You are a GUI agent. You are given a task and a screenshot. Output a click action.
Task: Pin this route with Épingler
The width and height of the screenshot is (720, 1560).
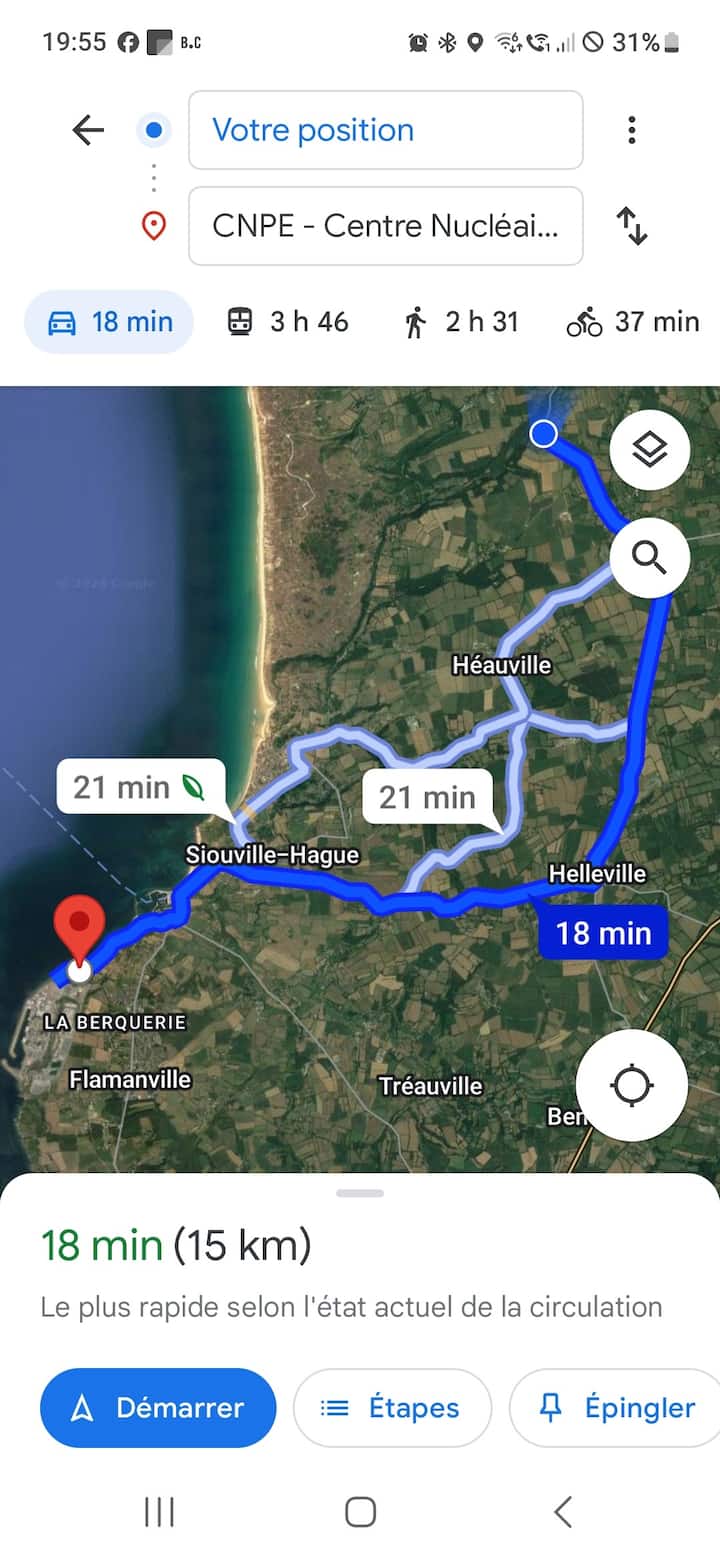[x=618, y=1408]
